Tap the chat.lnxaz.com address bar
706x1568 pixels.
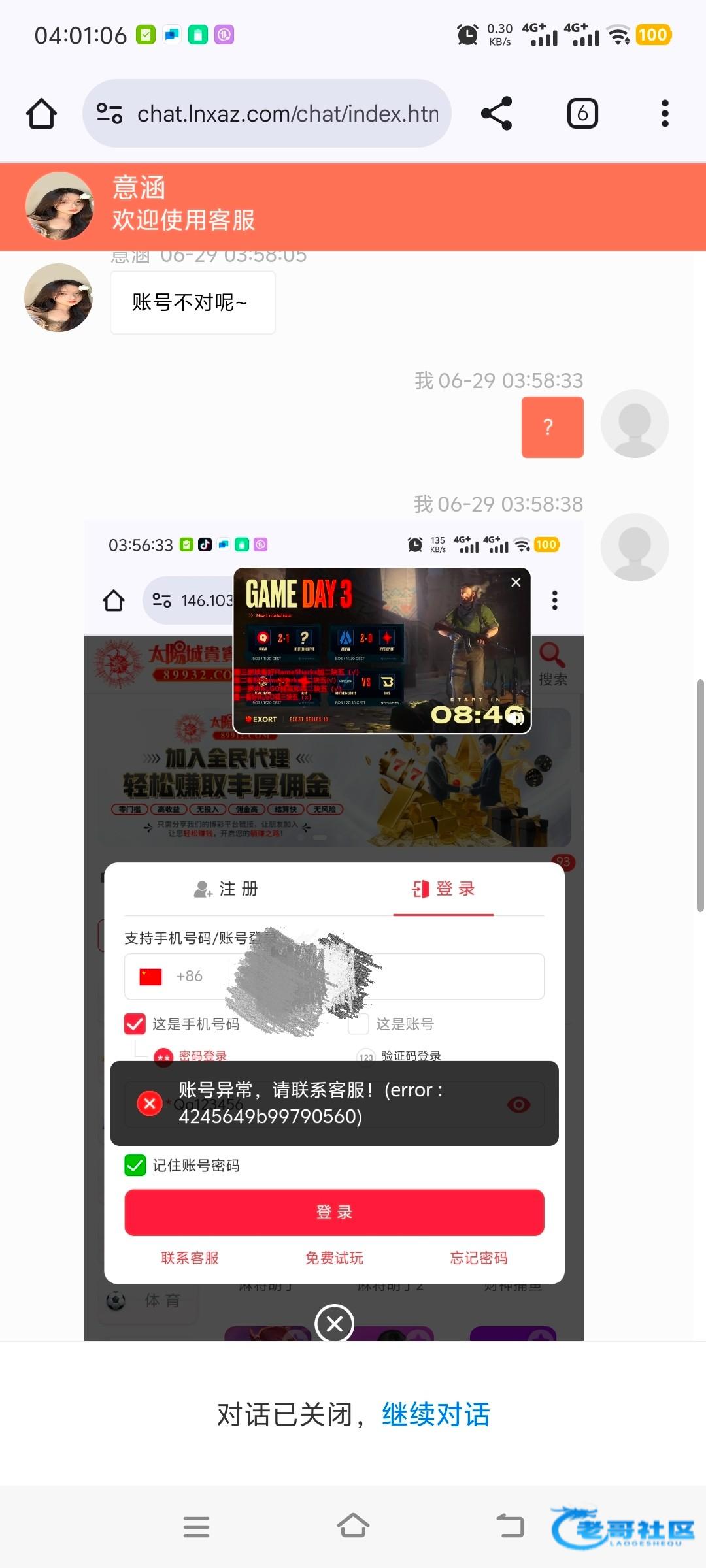[267, 114]
